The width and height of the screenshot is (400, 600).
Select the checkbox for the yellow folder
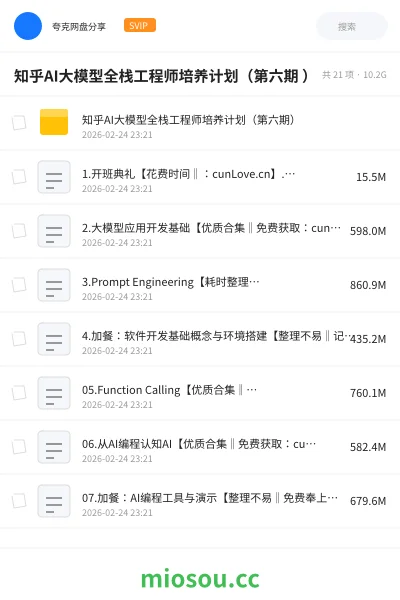pyautogui.click(x=19, y=123)
